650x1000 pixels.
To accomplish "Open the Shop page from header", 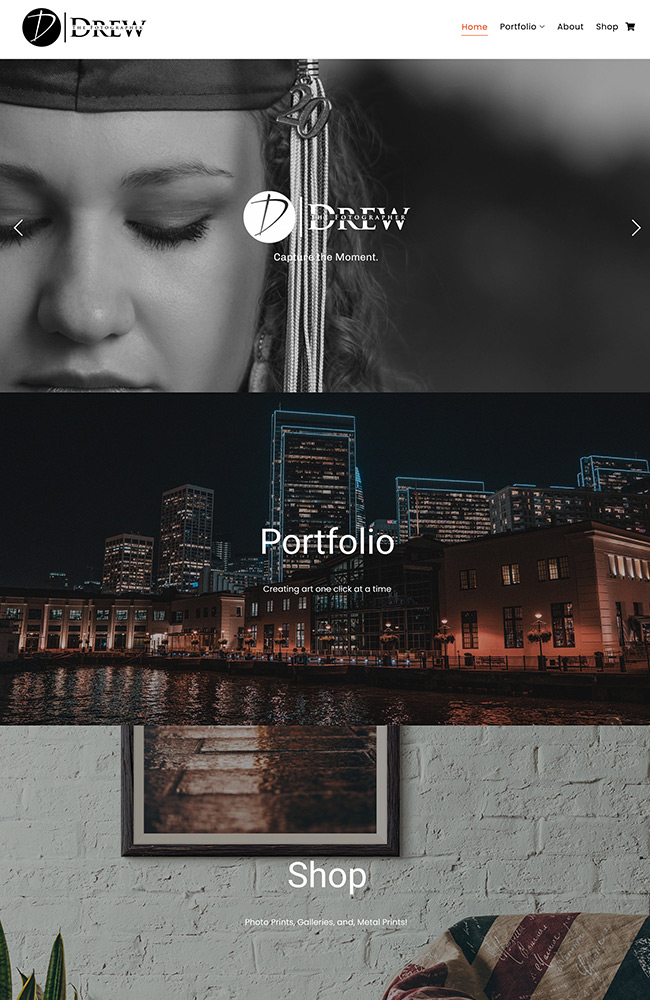I will 607,27.
